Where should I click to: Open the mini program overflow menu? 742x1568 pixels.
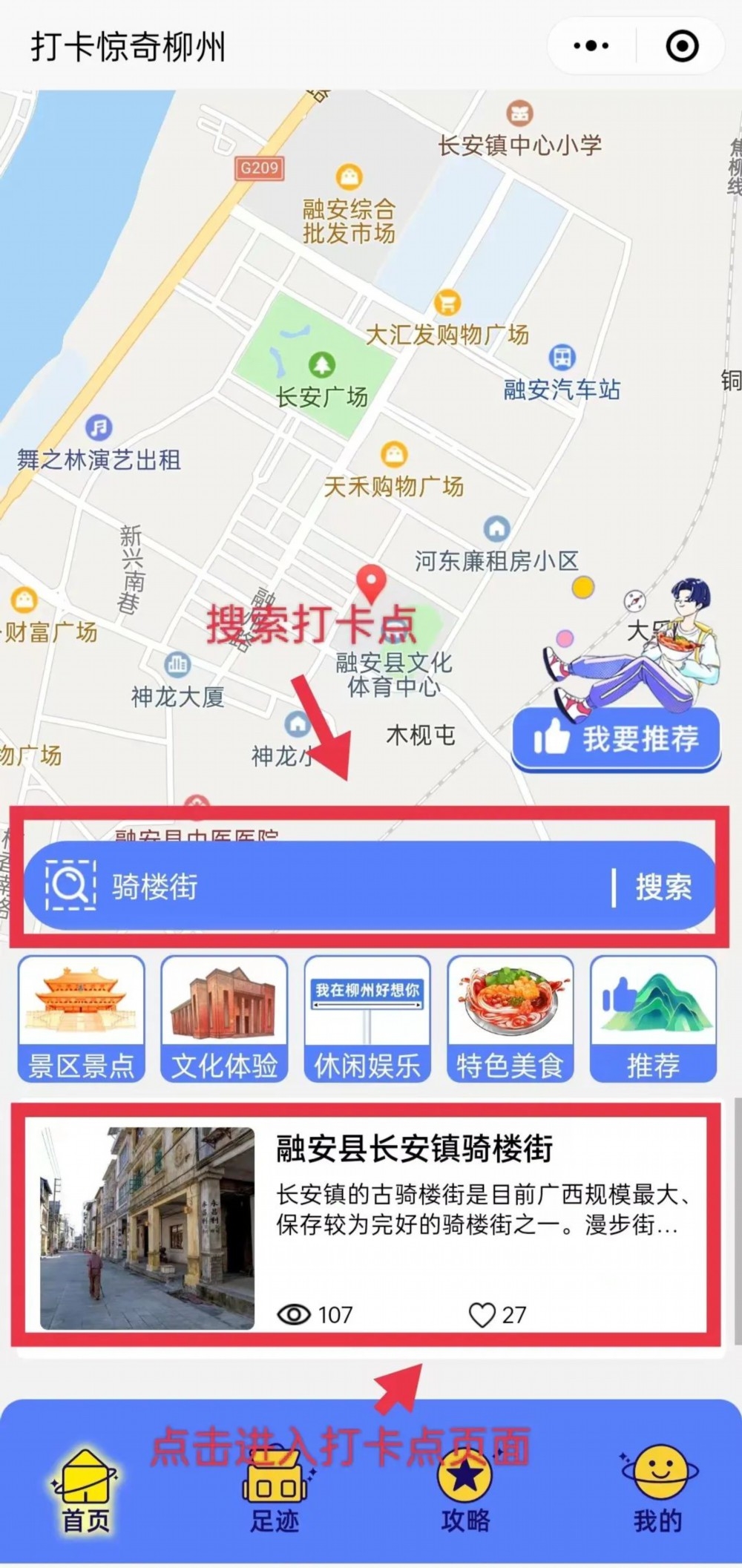click(x=591, y=46)
